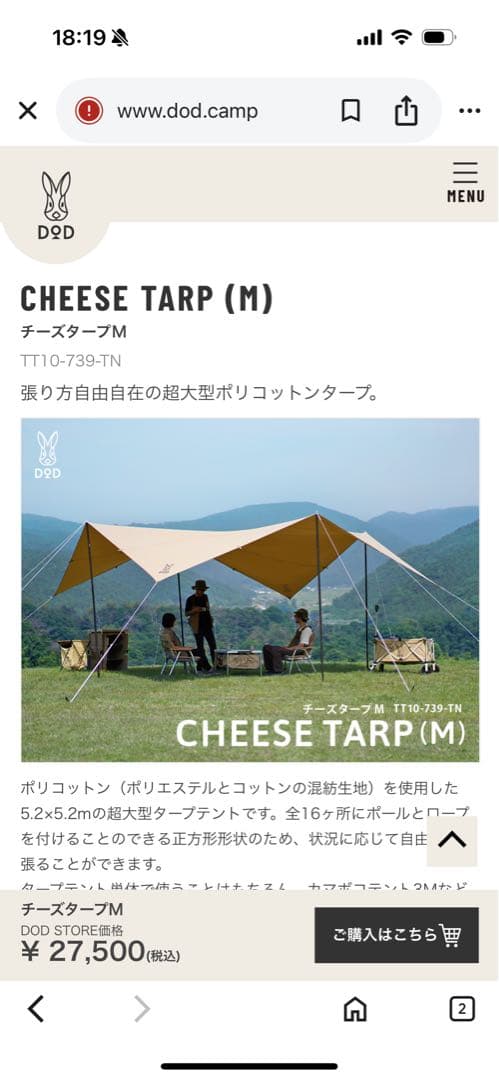Screen dimensions: 499x1080
Task: Go to DOD home via rabbit logo
Action: pyautogui.click(x=56, y=205)
